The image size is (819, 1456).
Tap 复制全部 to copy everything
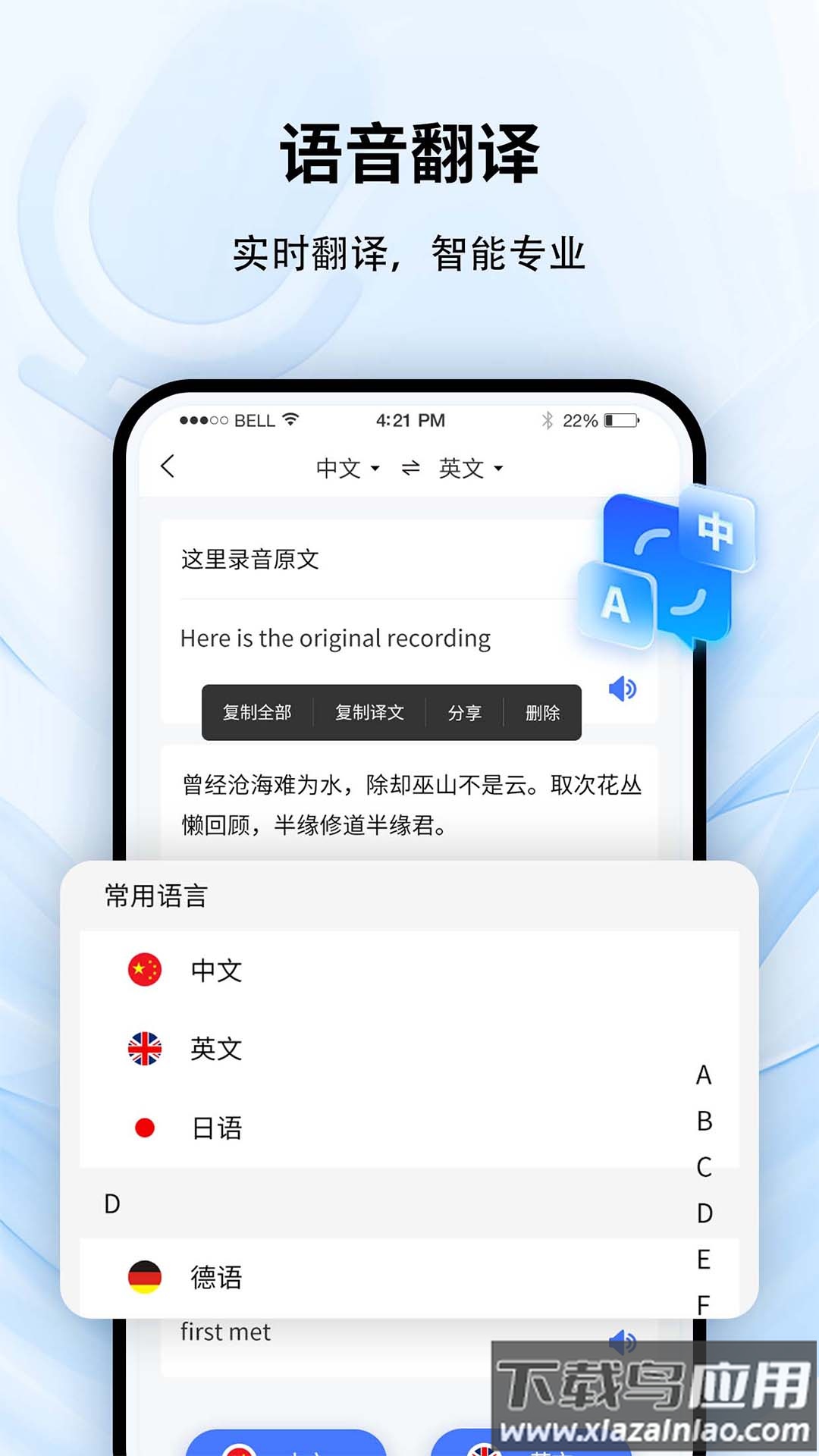coord(258,711)
